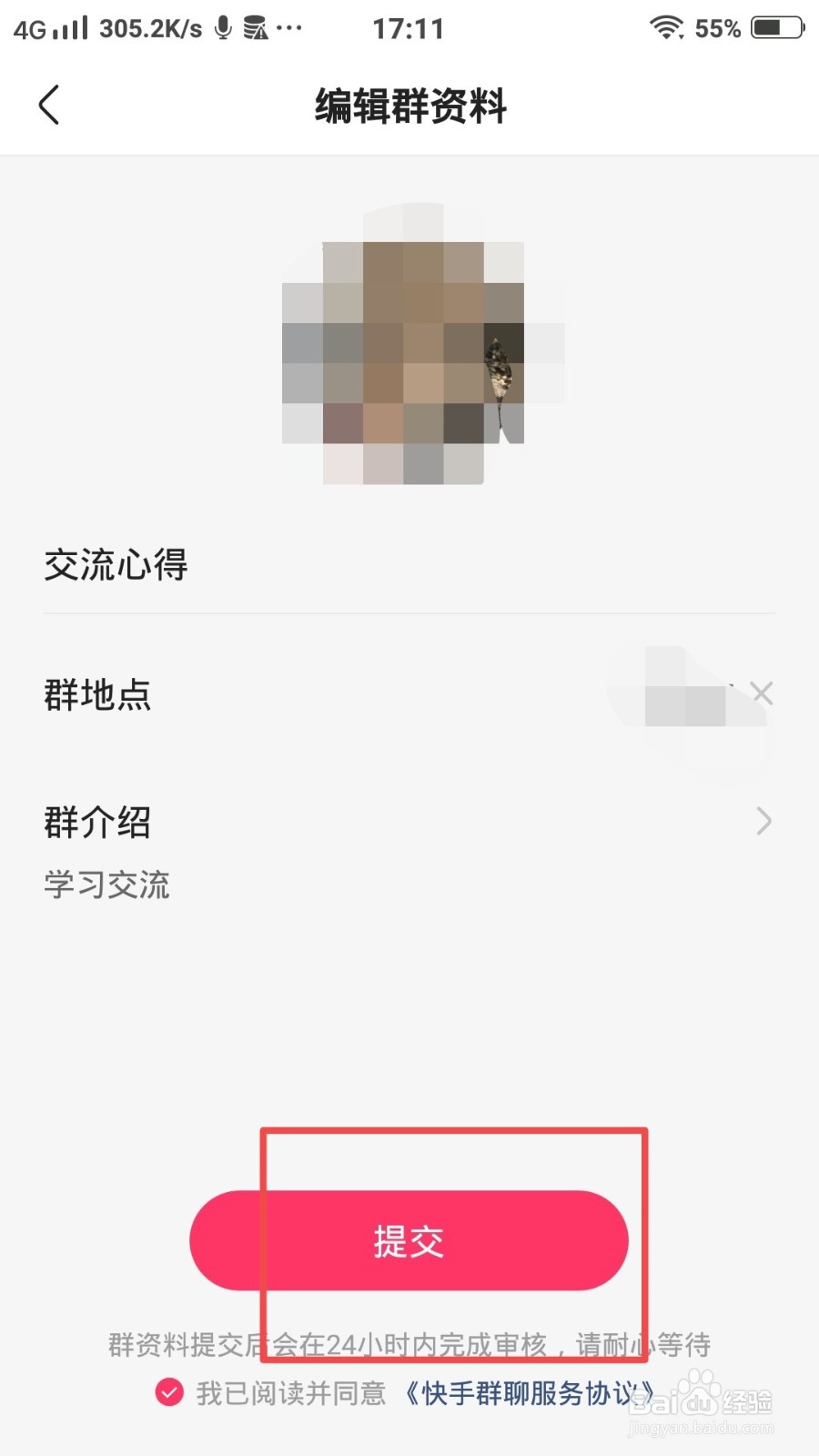Tap the microphone icon in the status bar

click(221, 26)
